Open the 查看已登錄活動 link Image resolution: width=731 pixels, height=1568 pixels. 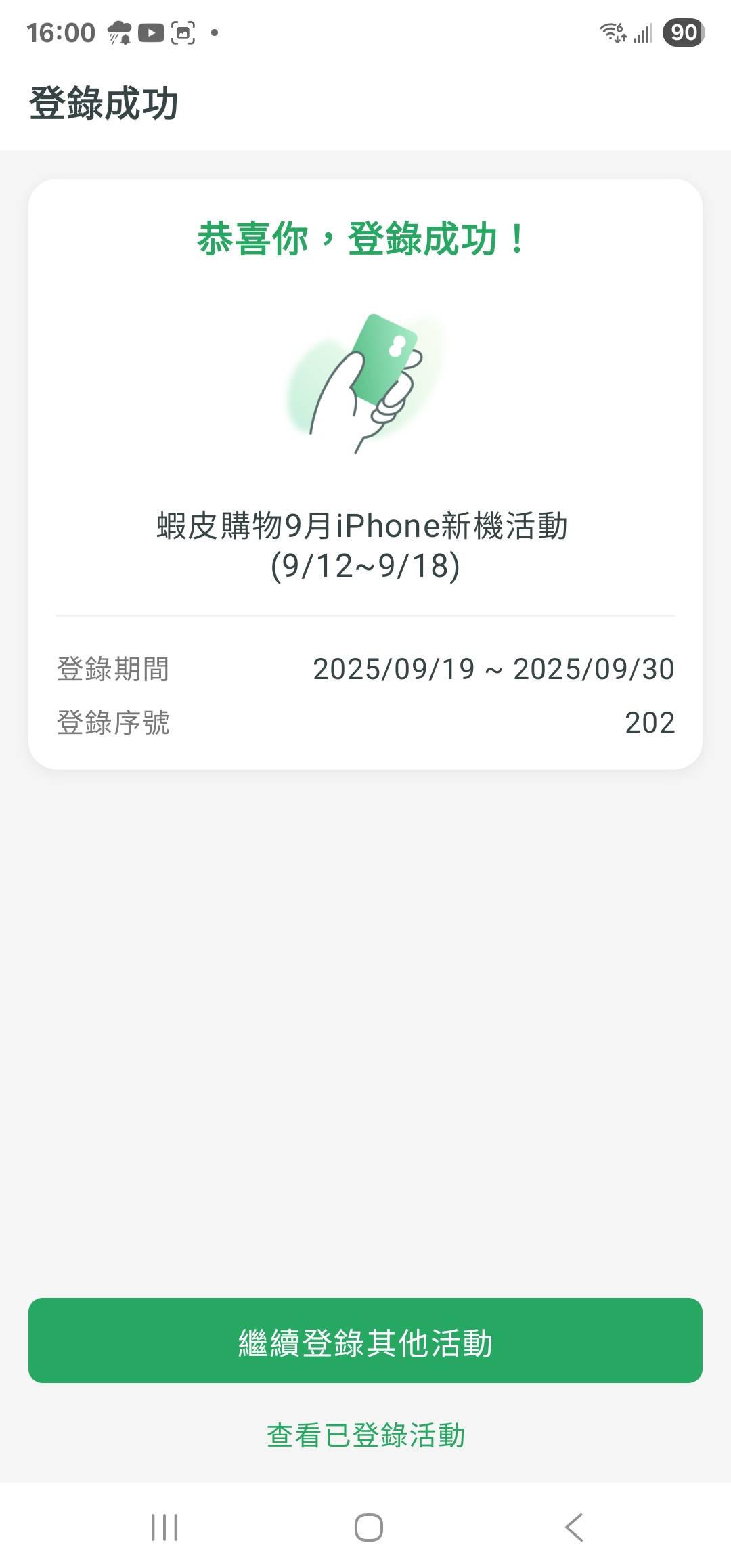coord(365,1435)
